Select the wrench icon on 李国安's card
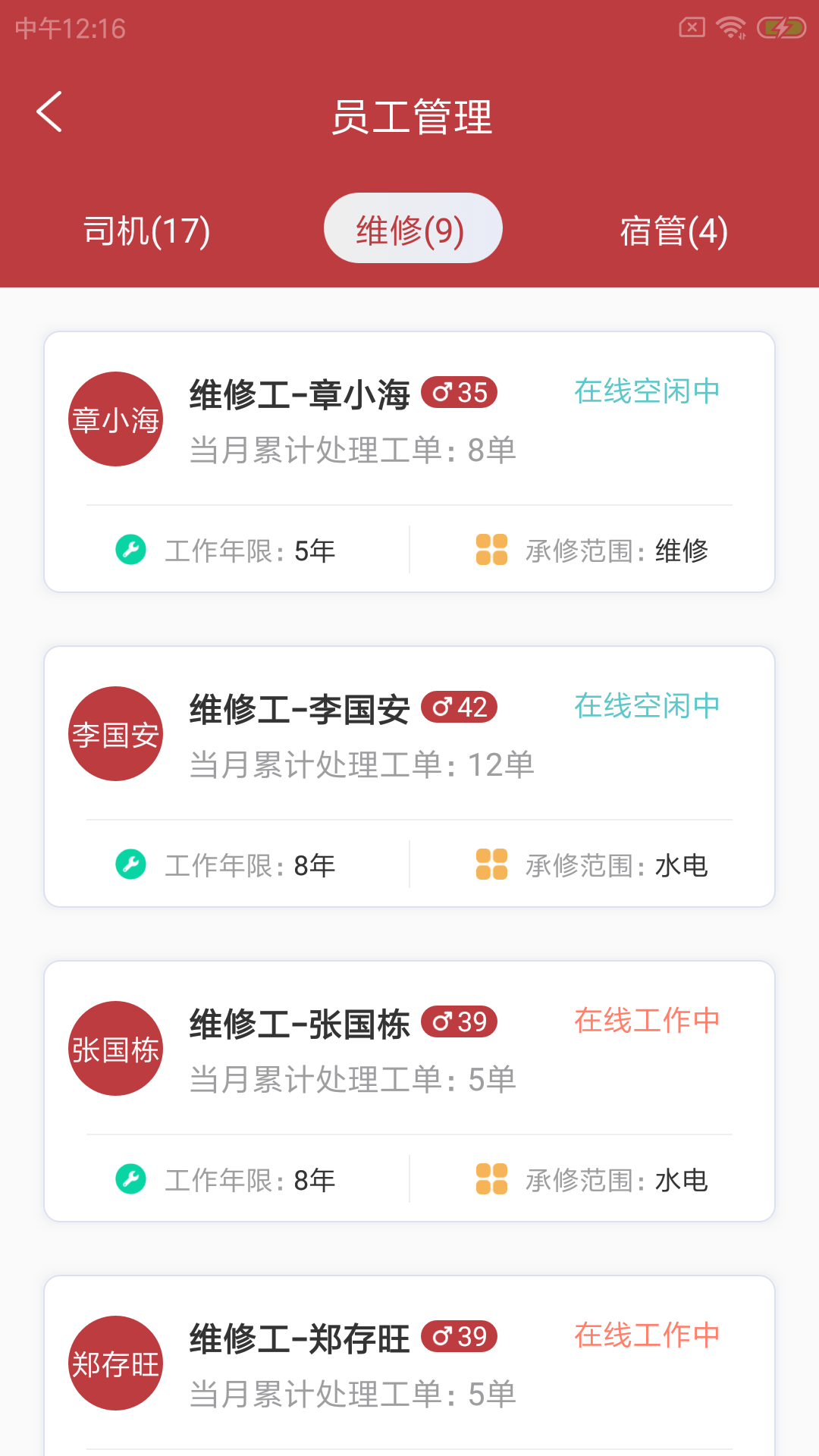 pyautogui.click(x=130, y=864)
